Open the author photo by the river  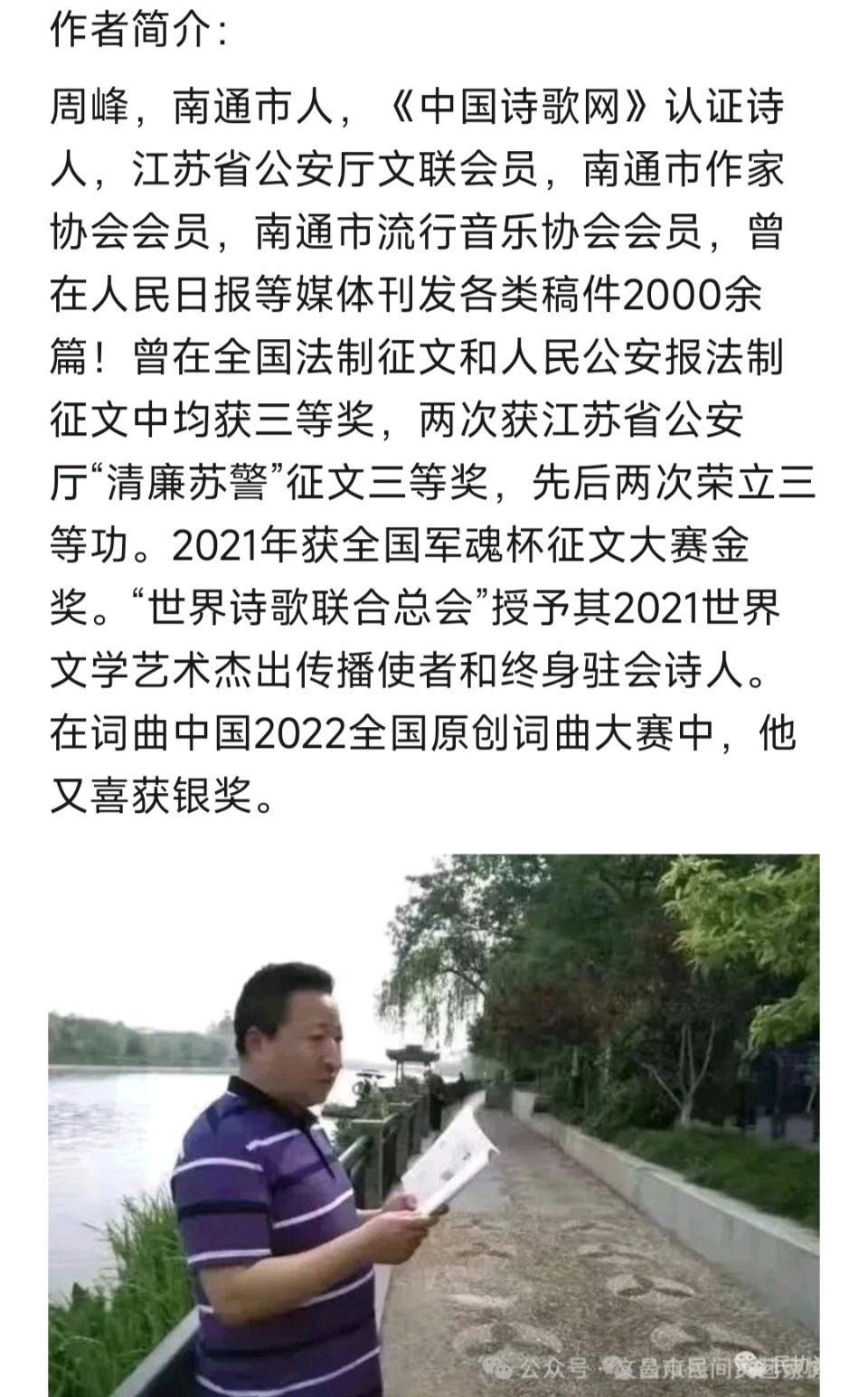pos(434,1125)
